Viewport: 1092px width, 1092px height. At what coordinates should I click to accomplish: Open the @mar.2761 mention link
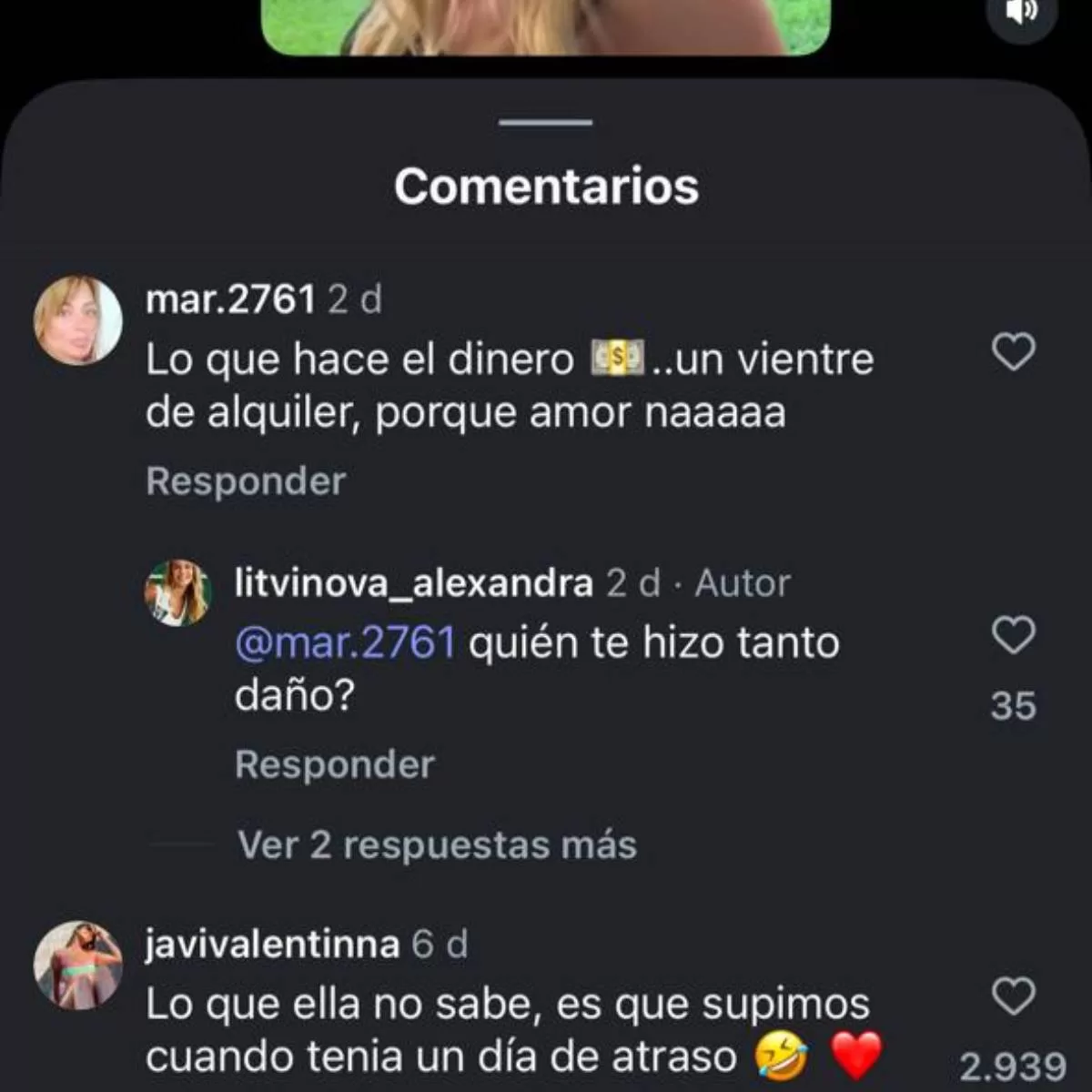(x=345, y=643)
